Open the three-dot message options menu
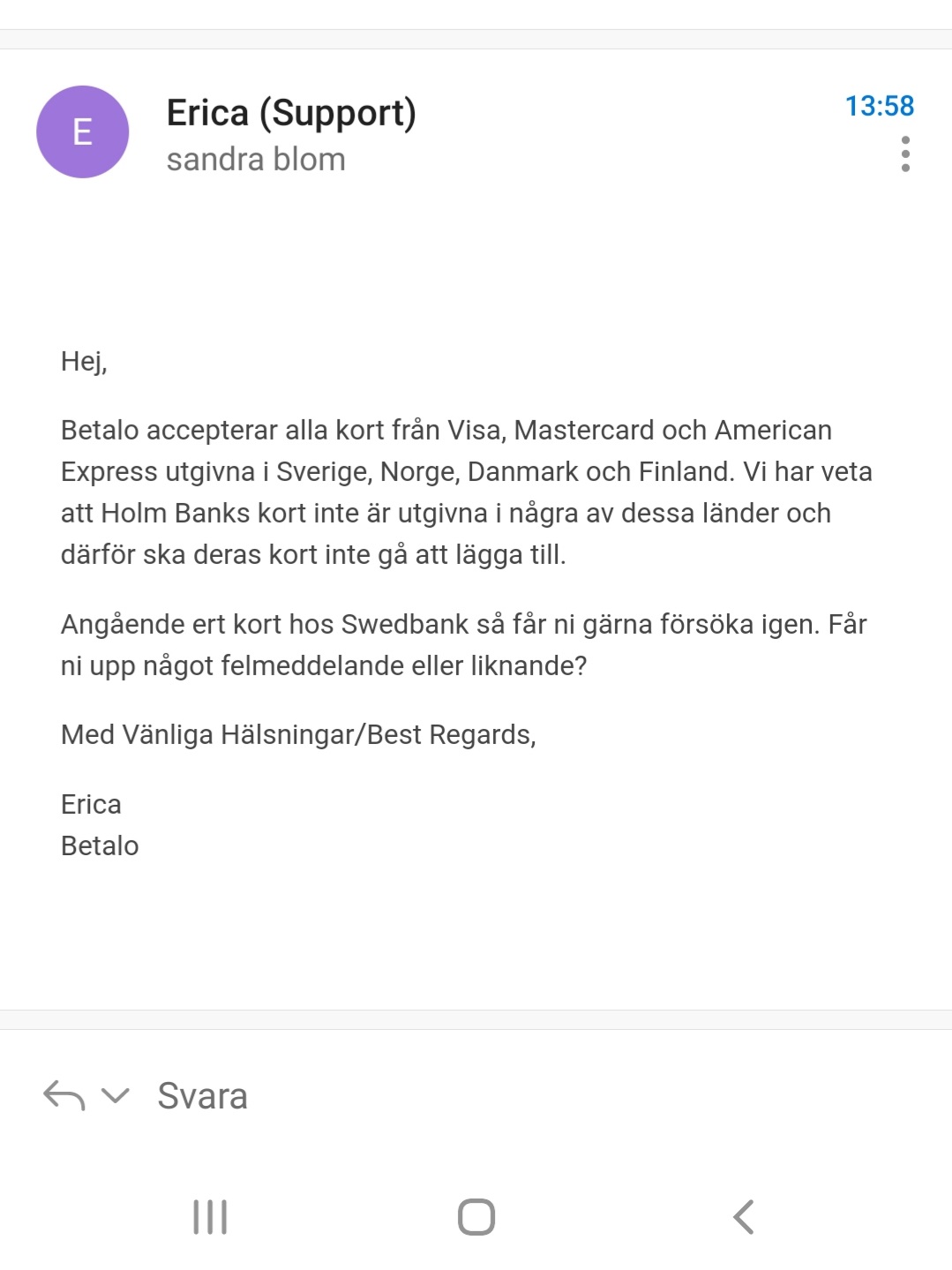Image resolution: width=952 pixels, height=1270 pixels. [x=905, y=154]
